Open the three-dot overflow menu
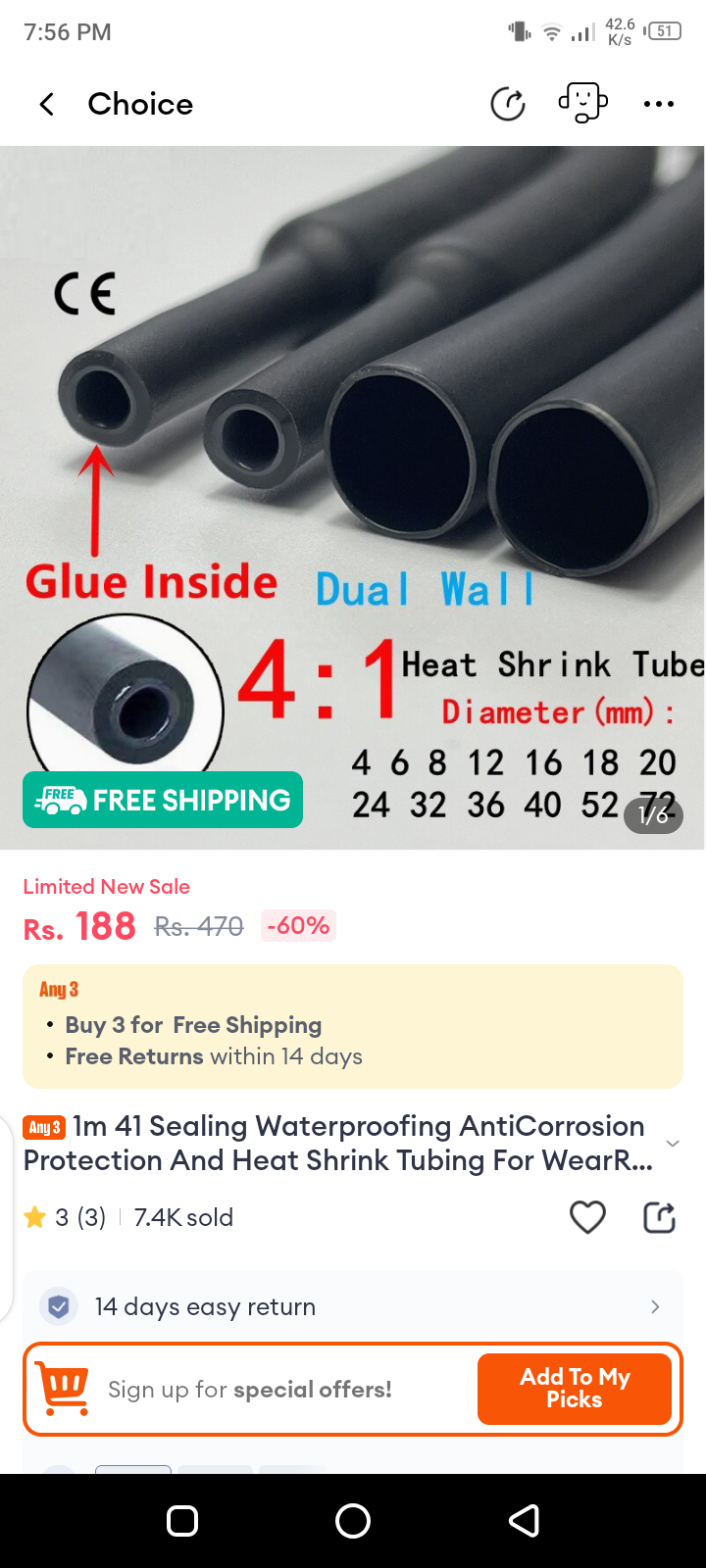The image size is (706, 1568). tap(658, 104)
